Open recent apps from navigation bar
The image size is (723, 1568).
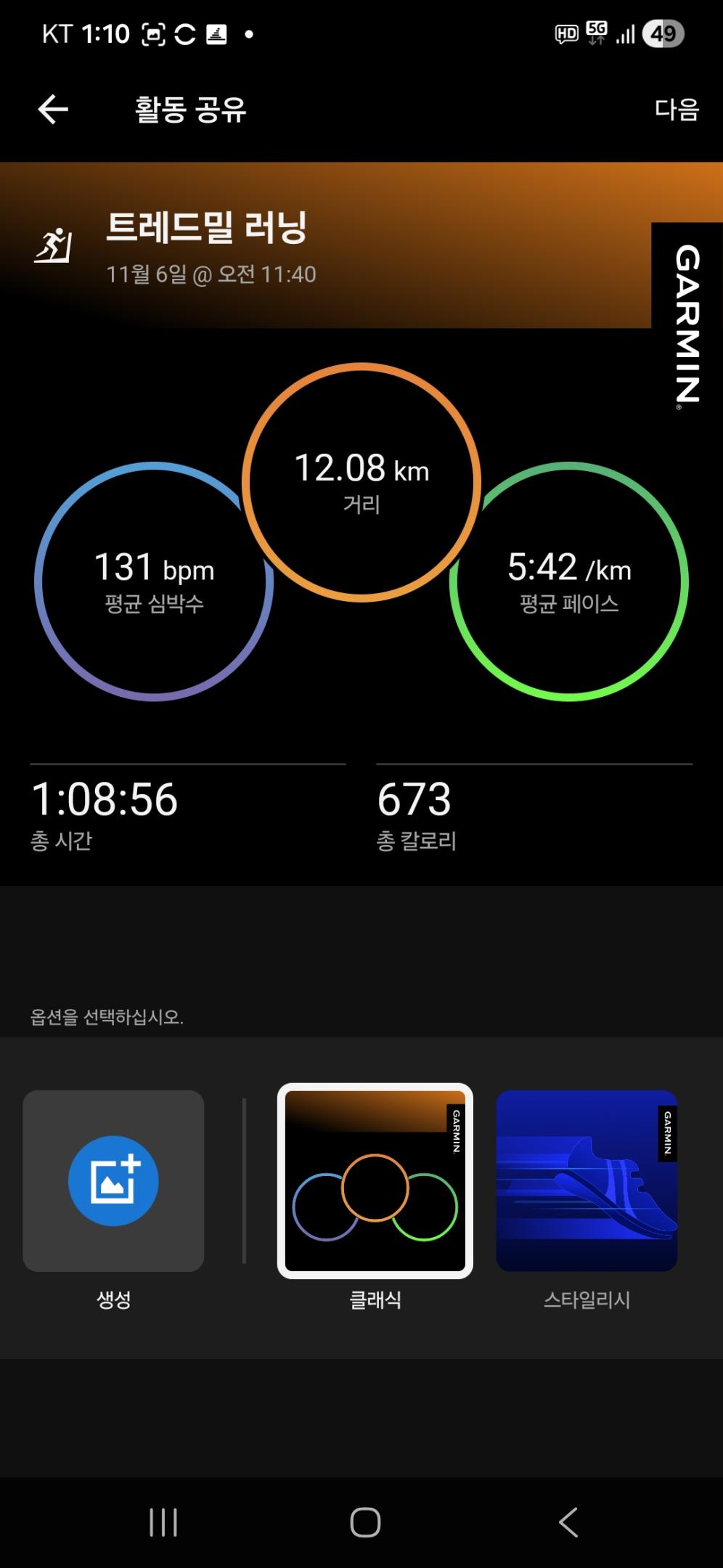coord(163,1522)
